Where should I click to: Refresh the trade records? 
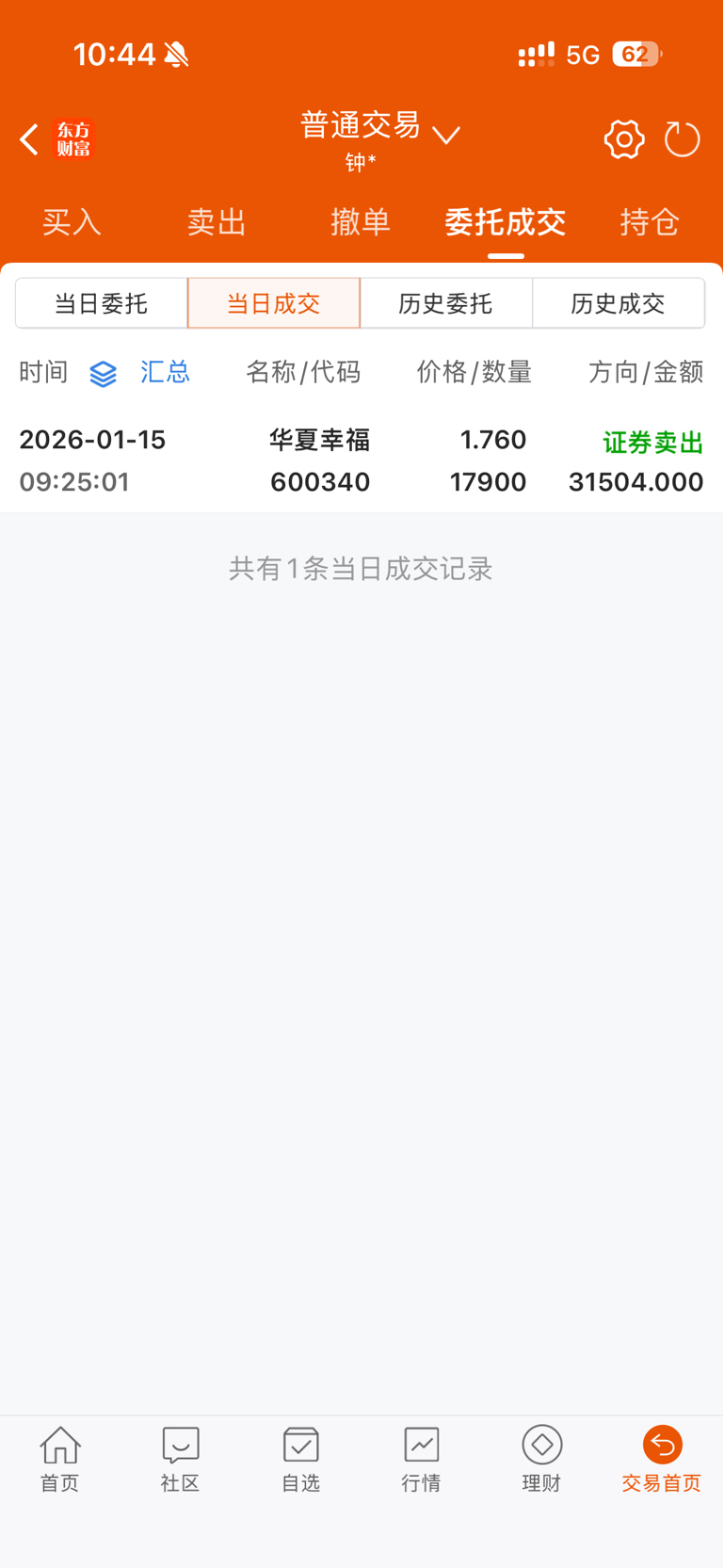pos(683,139)
